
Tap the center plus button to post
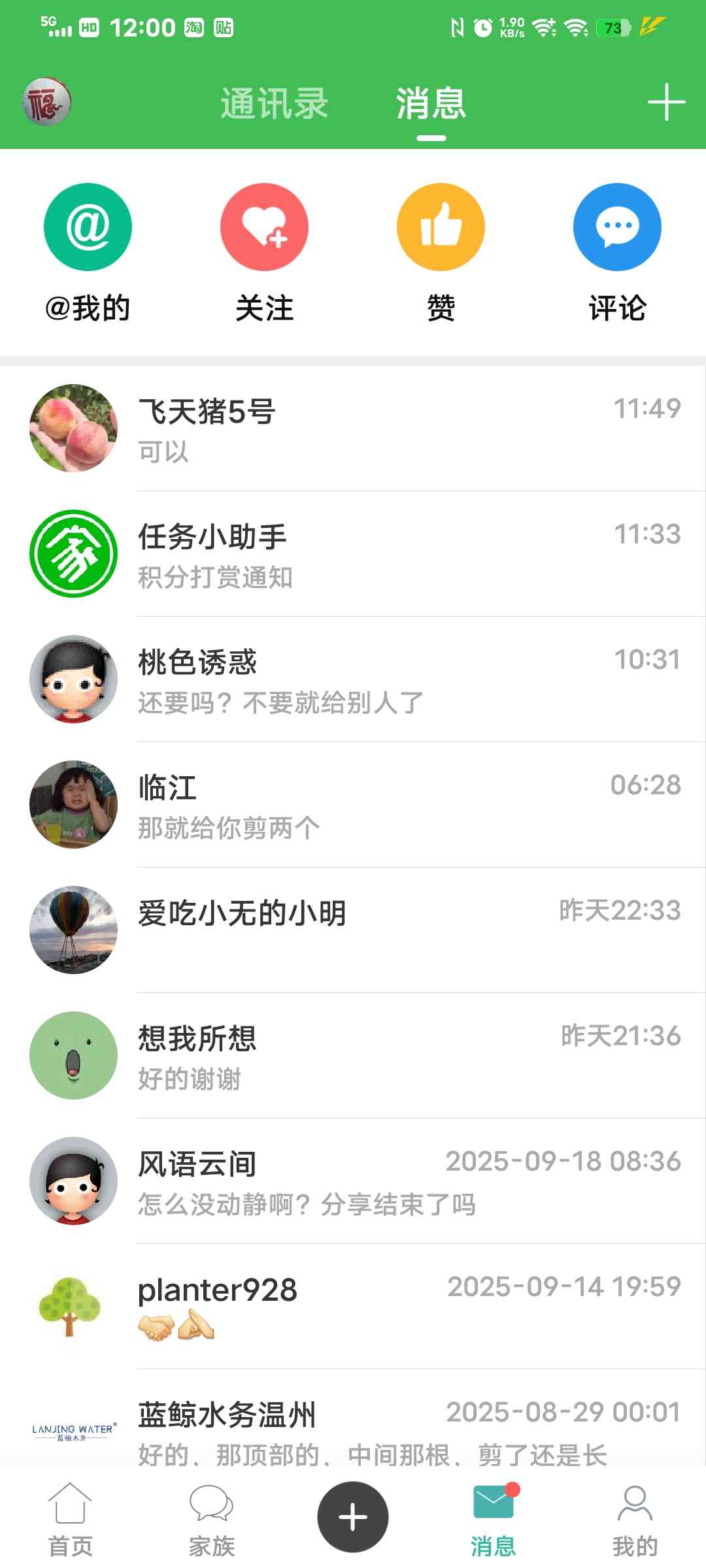click(353, 1516)
